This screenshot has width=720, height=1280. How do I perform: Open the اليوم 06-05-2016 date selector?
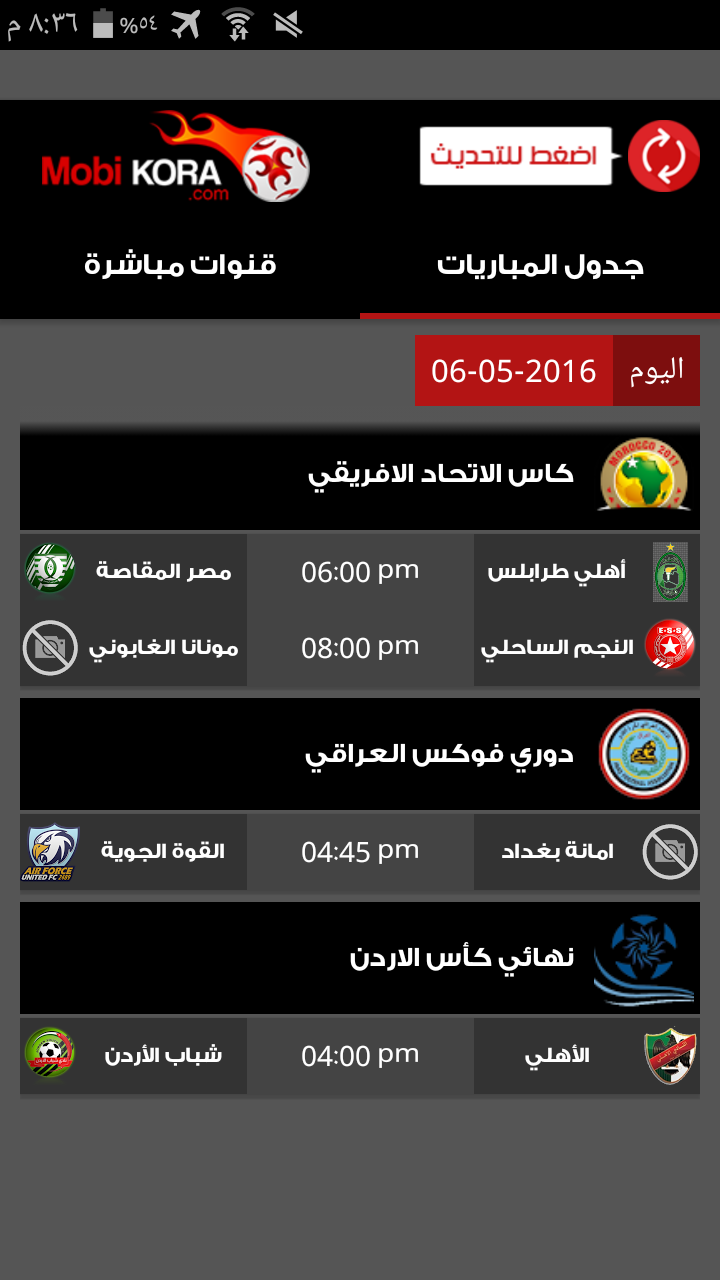557,370
